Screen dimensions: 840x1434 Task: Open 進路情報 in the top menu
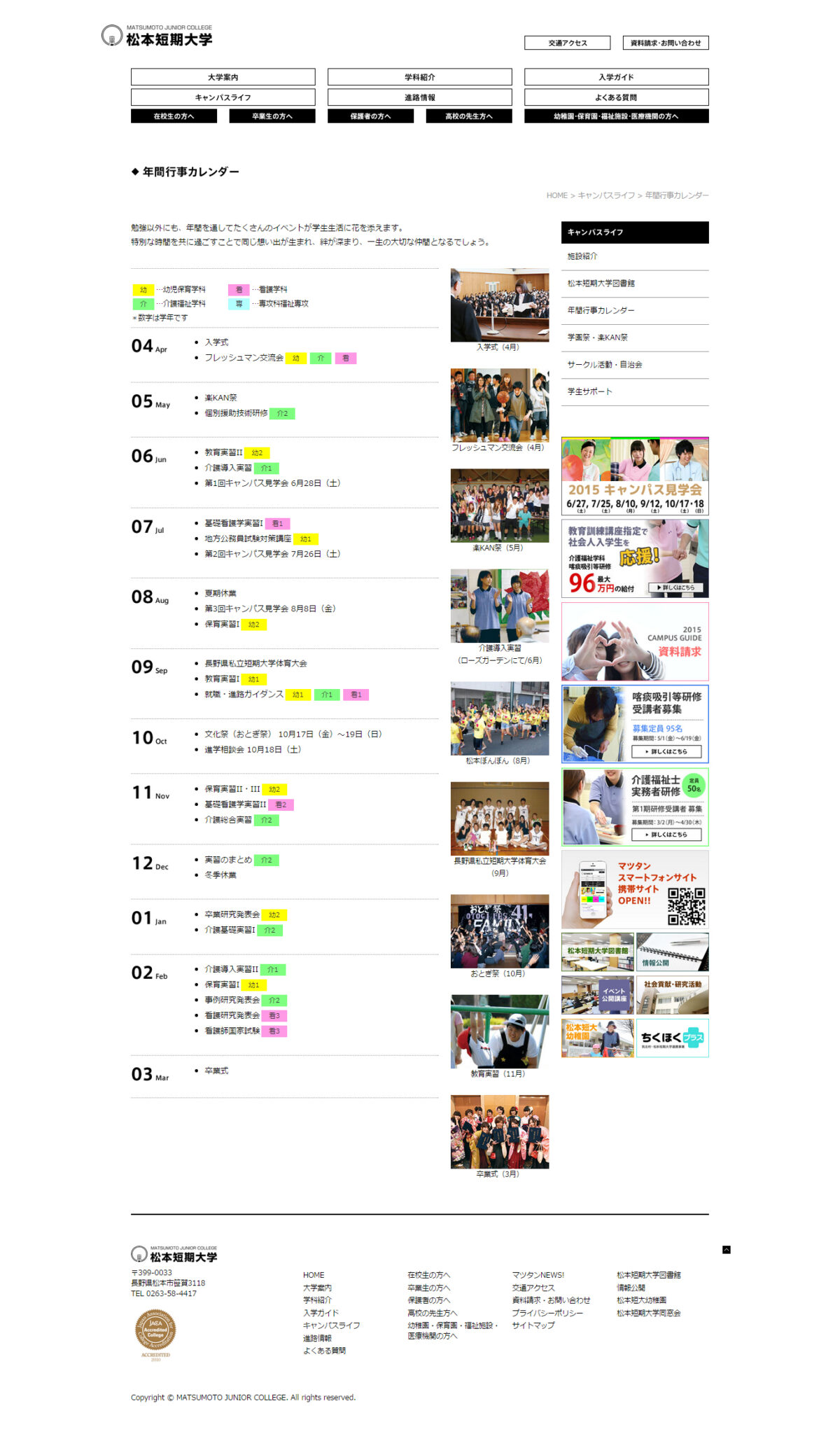[419, 97]
